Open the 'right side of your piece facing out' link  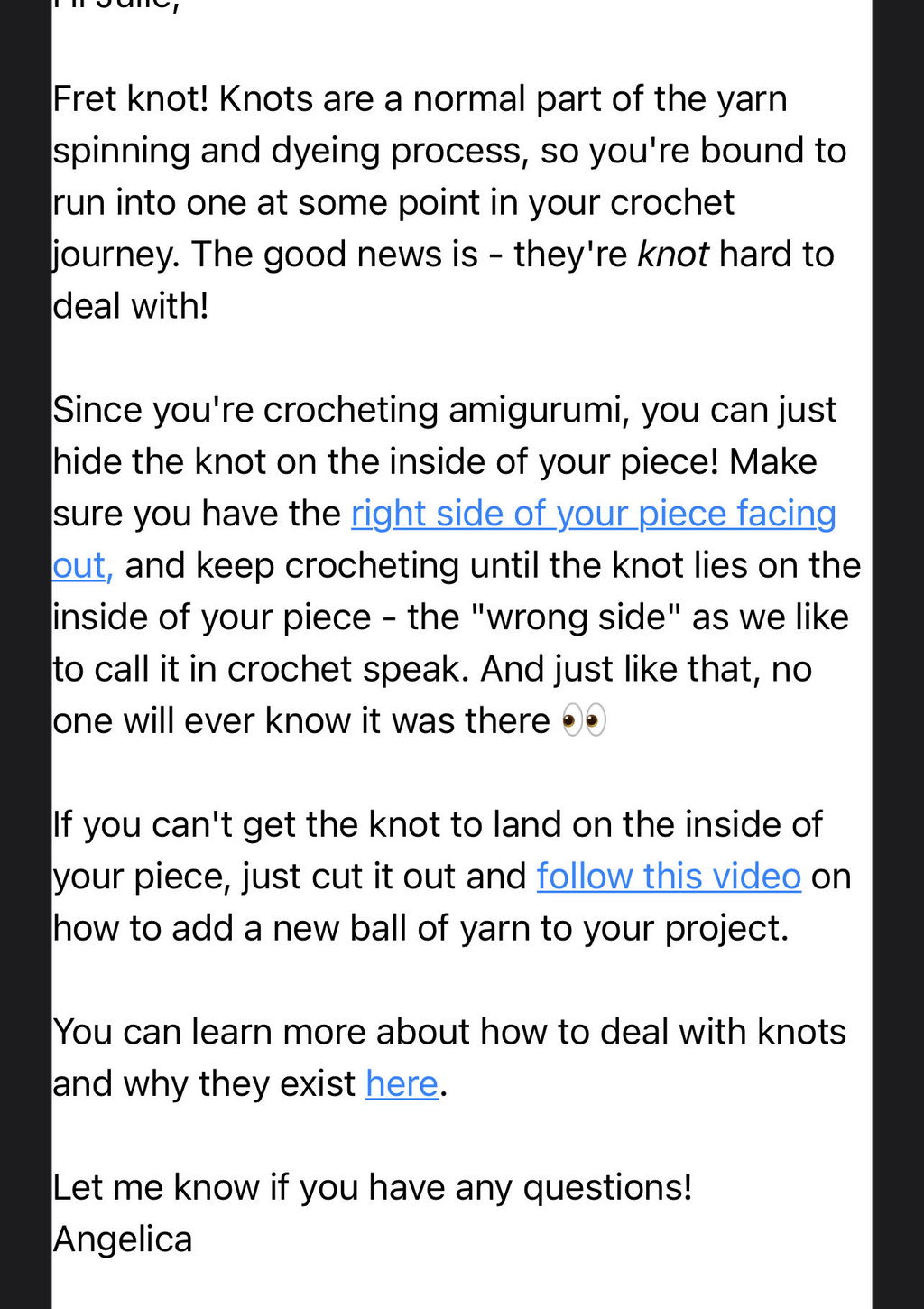(593, 514)
